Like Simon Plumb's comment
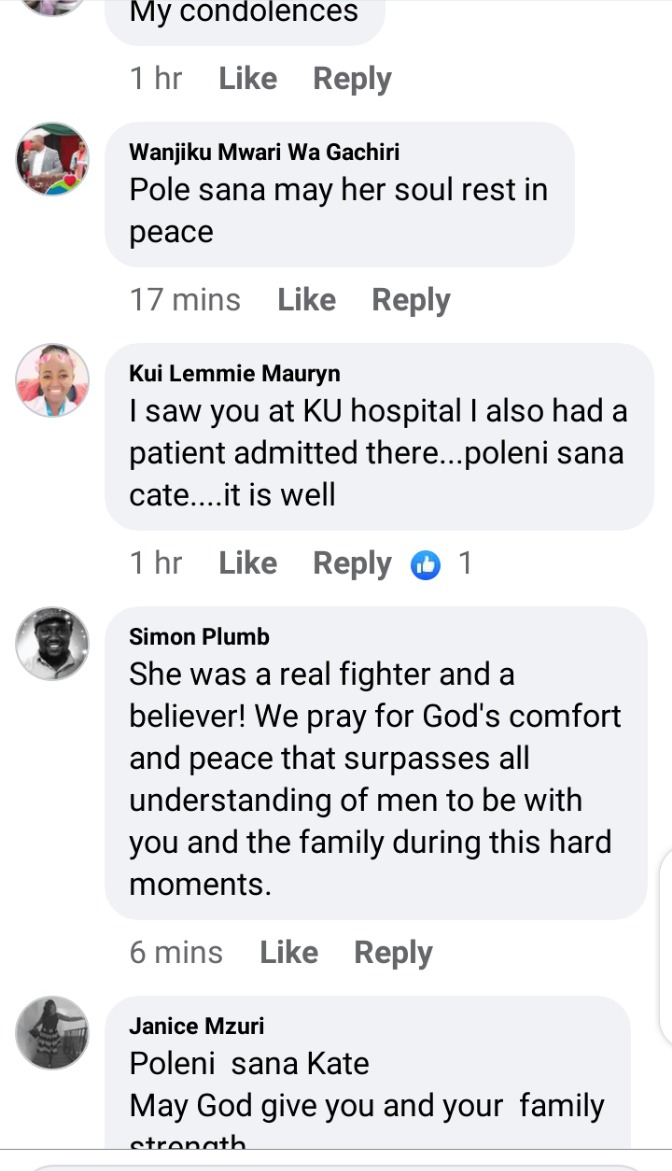This screenshot has width=672, height=1171. tap(288, 952)
